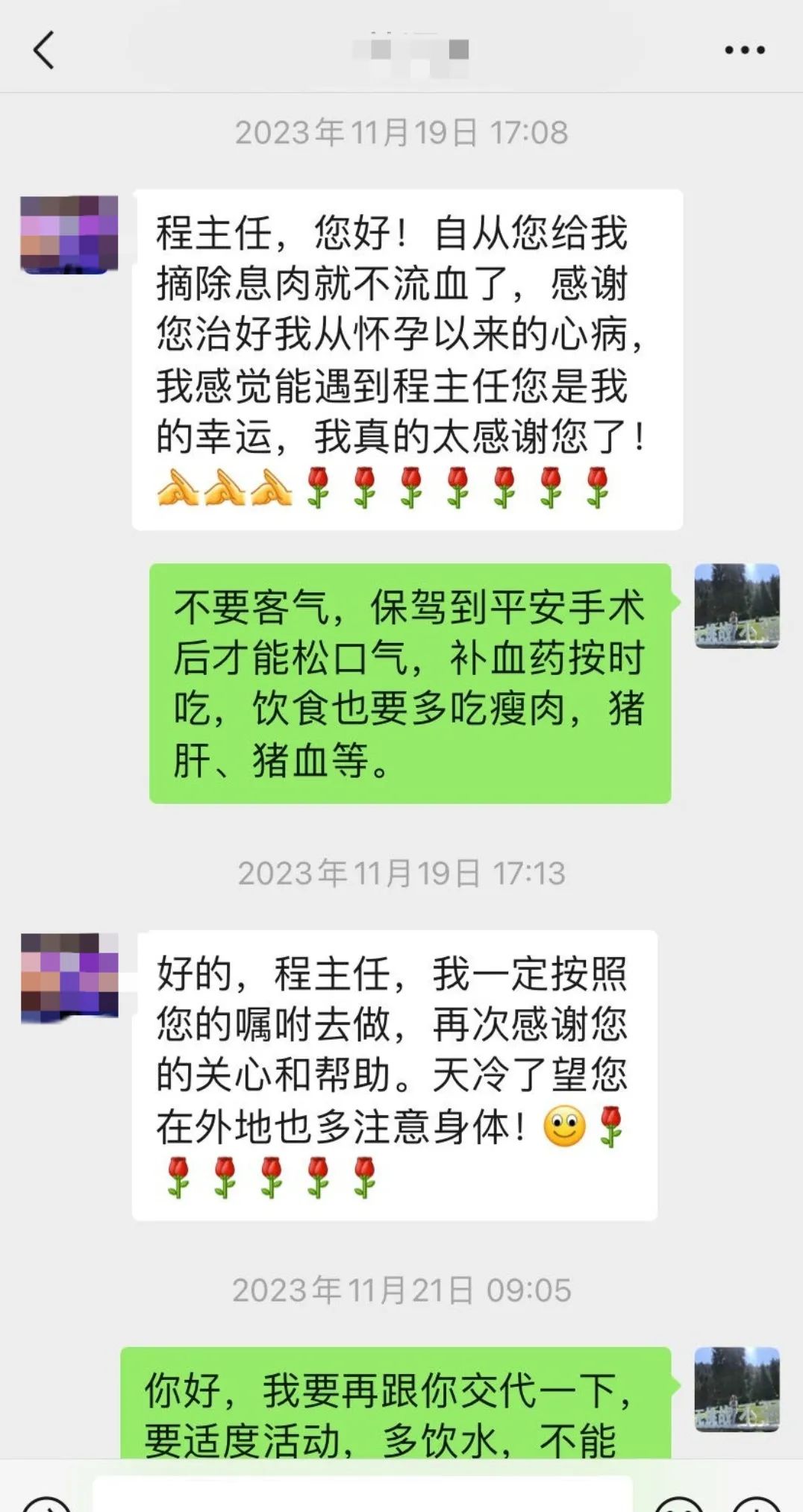
Task: Tap the avatar beside the 不要客气 reply
Action: tap(737, 606)
